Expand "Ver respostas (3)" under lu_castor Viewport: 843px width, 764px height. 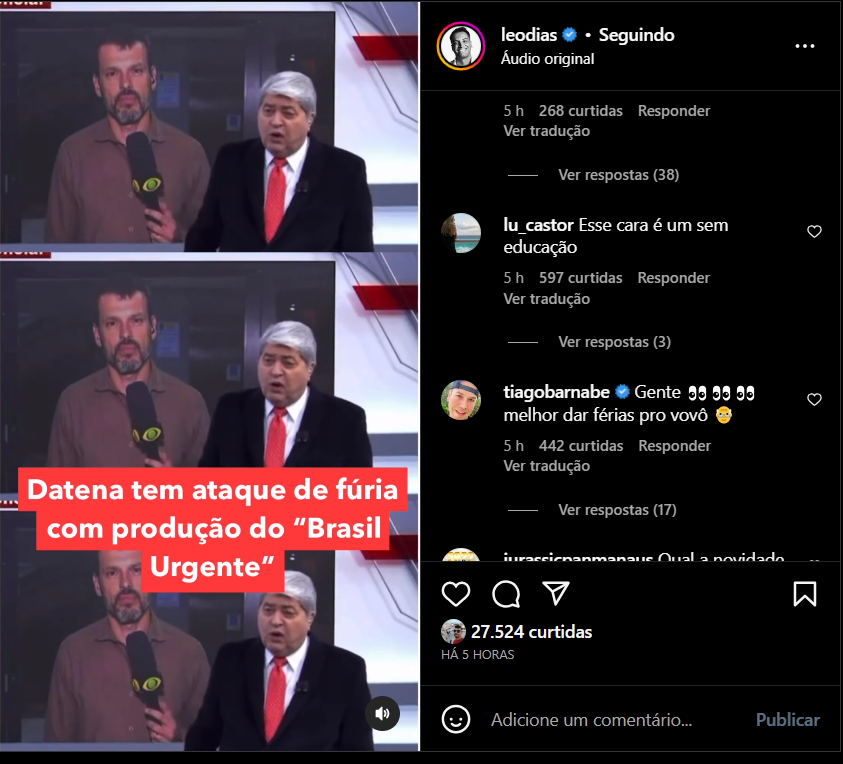[614, 342]
